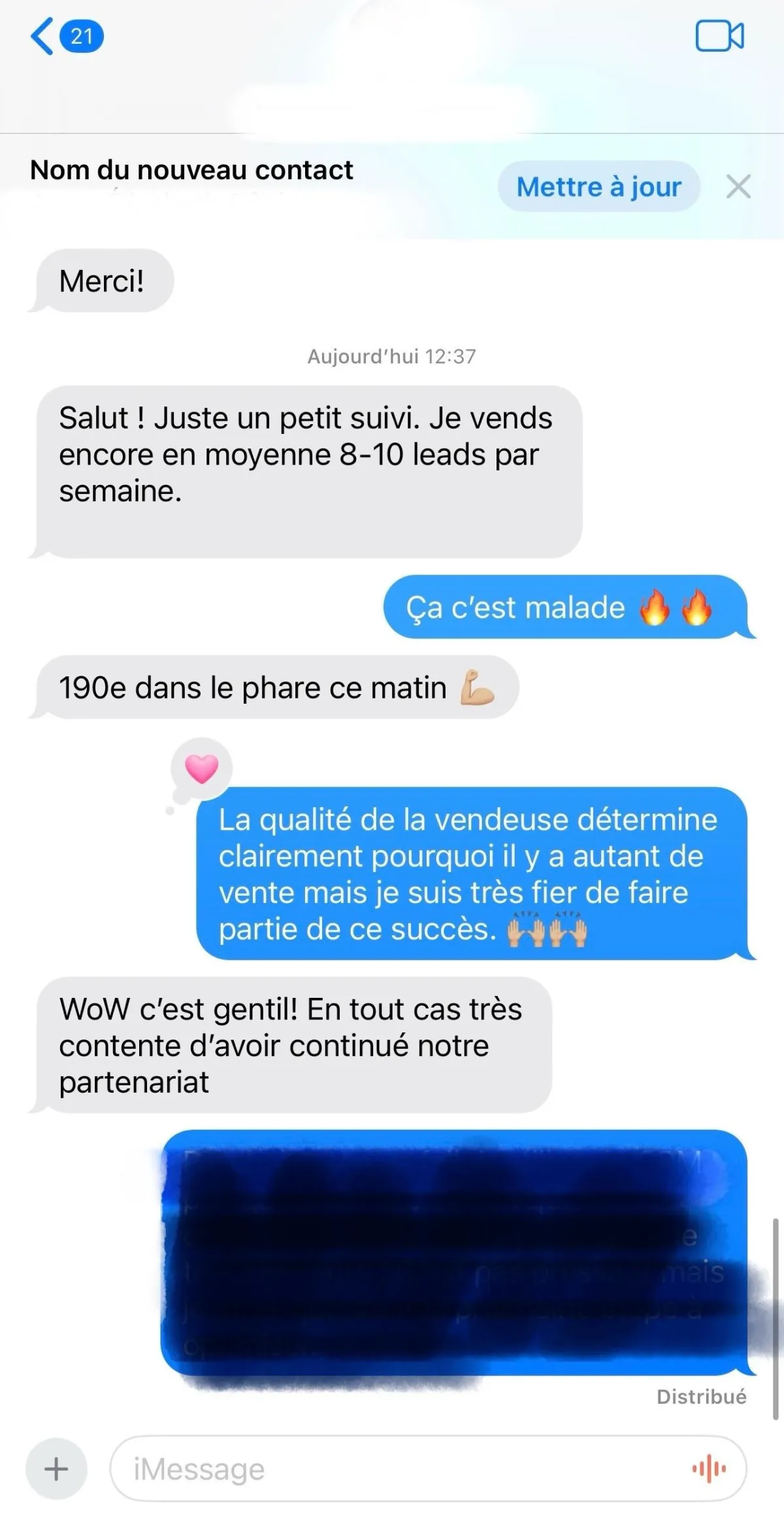
Task: Dismiss the new contact name banner
Action: [x=738, y=187]
